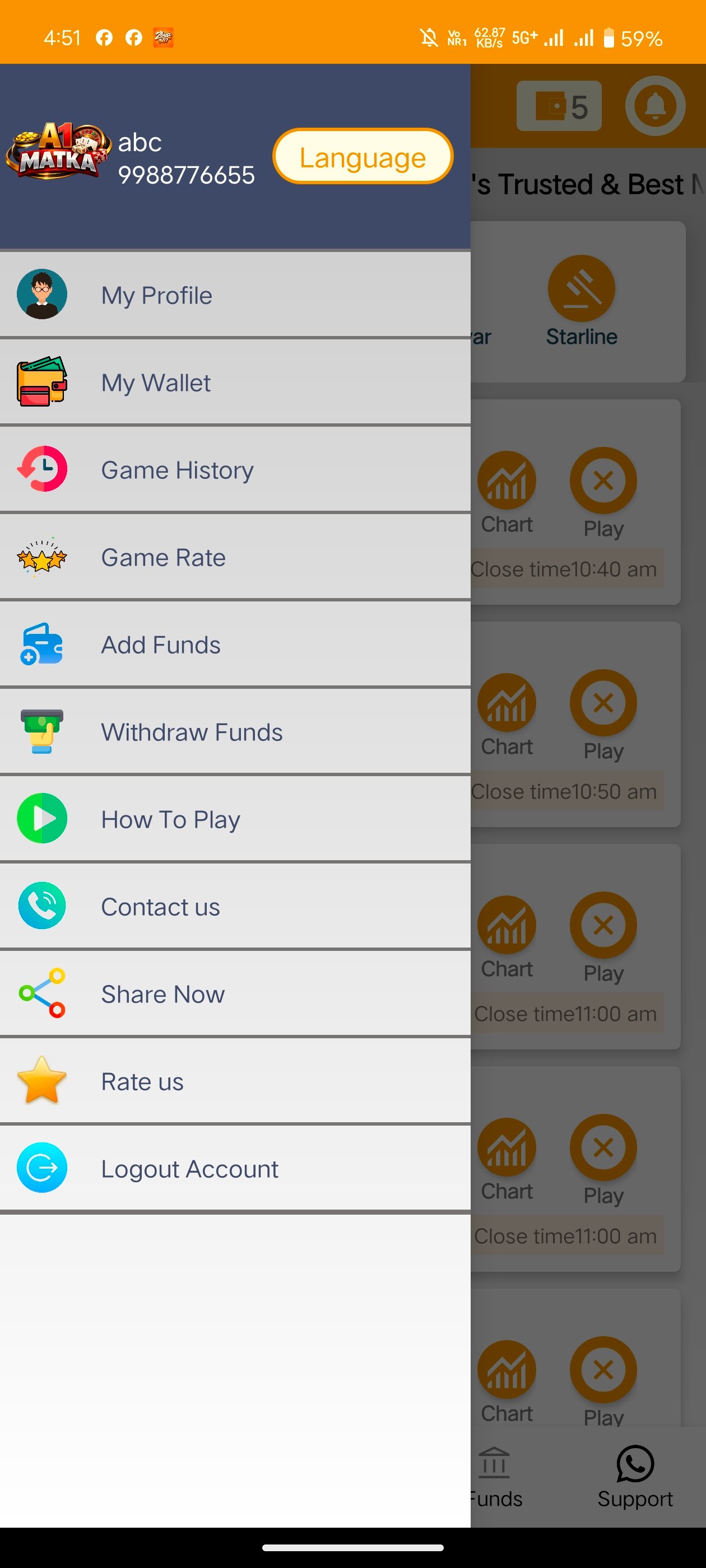Open the Support tab
Viewport: 706px width, 1568px height.
(x=635, y=1477)
